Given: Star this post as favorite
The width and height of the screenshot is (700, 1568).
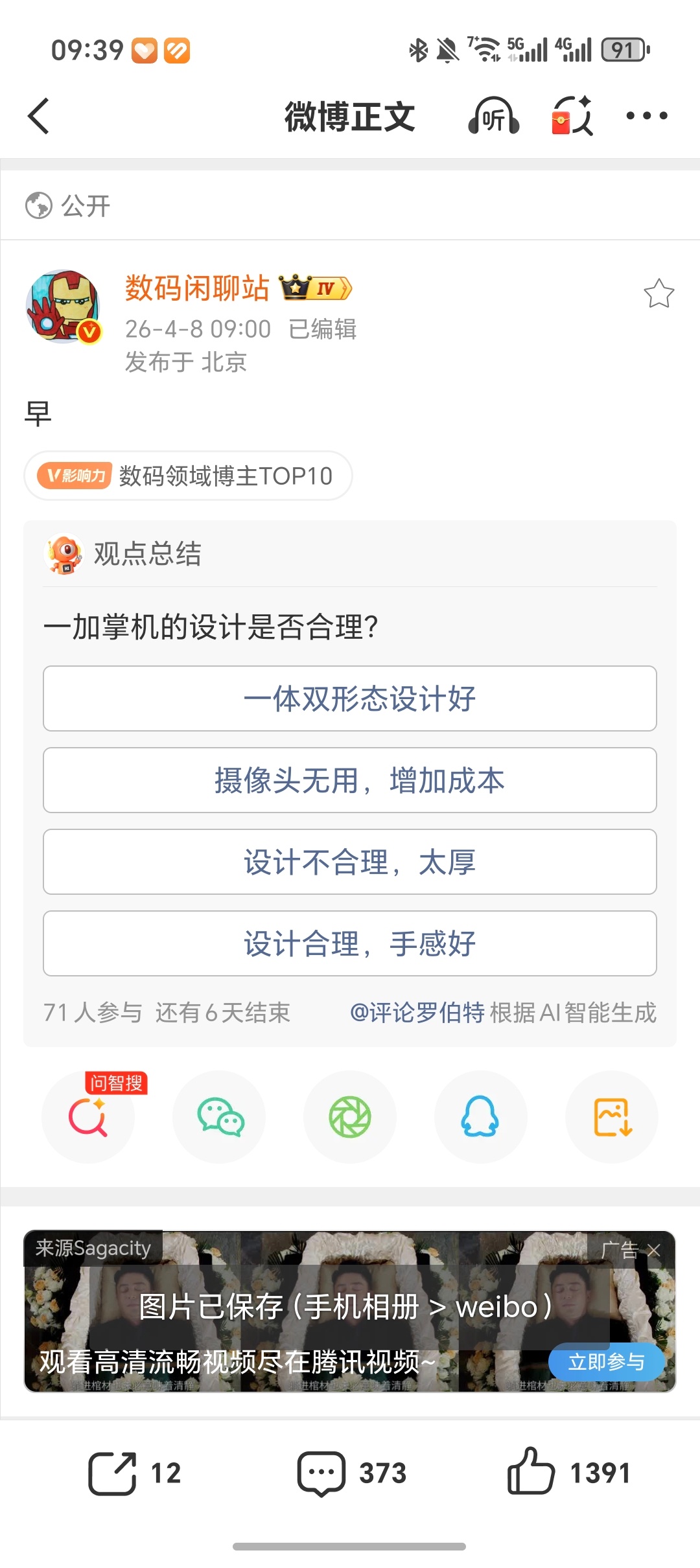Looking at the screenshot, I should [x=659, y=294].
